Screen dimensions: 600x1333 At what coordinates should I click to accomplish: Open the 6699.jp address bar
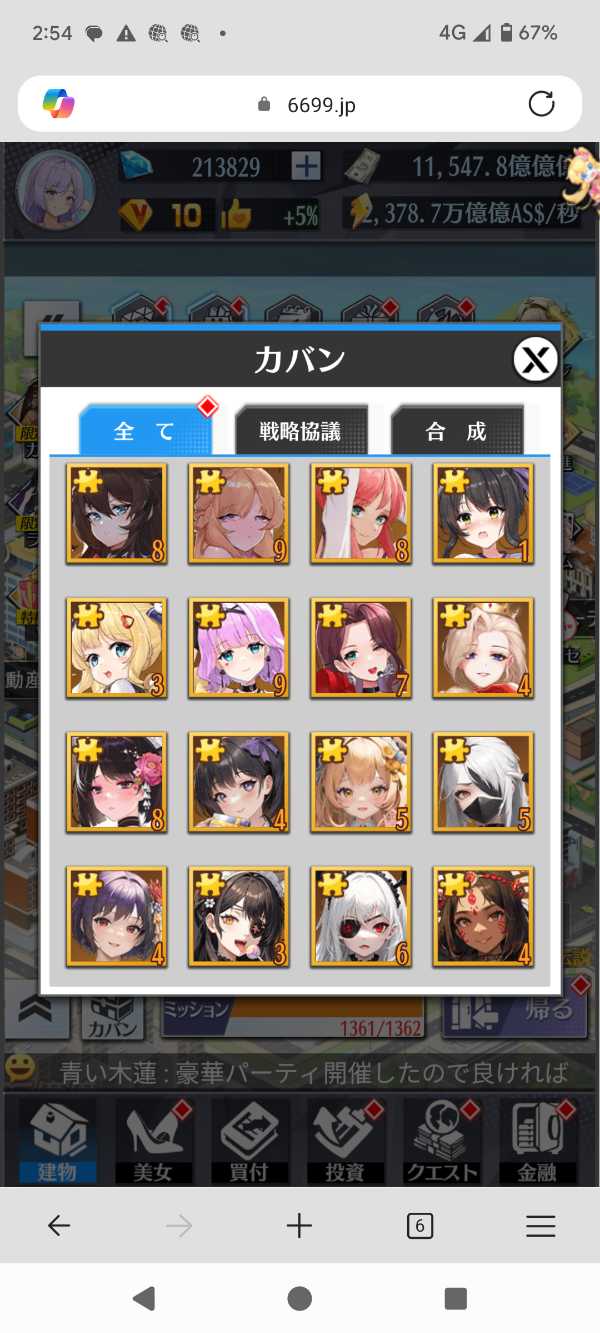coord(320,104)
